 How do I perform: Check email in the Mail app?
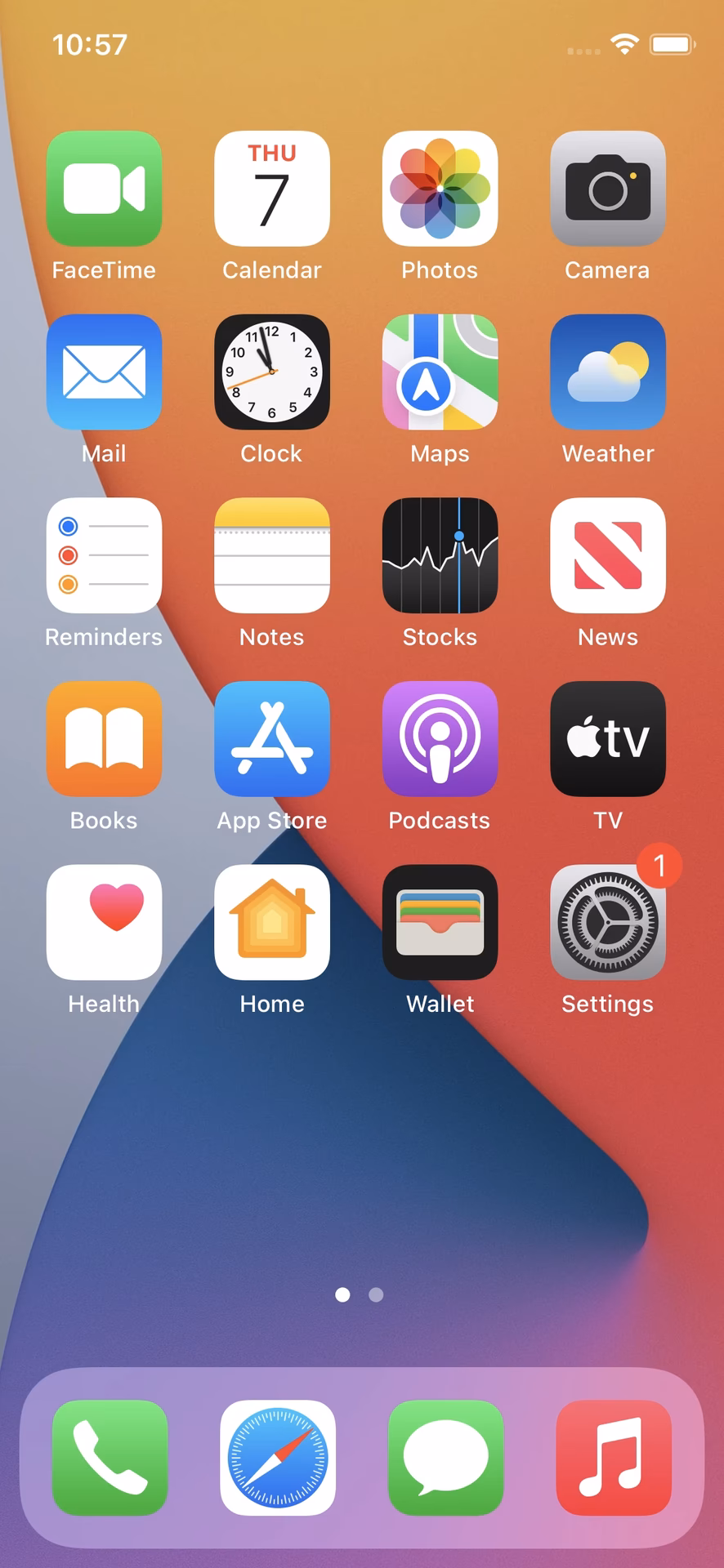pyautogui.click(x=105, y=372)
